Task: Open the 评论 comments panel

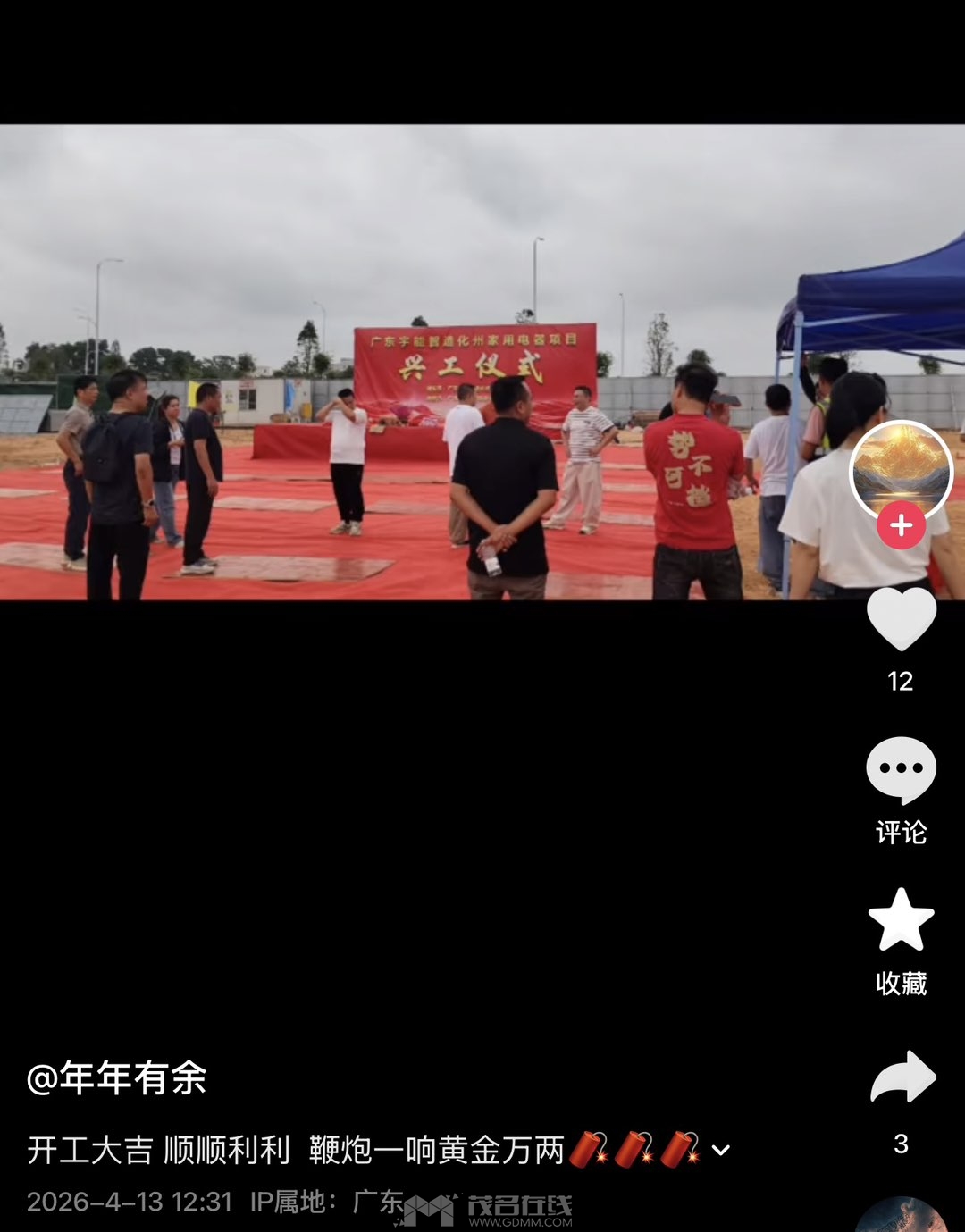Action: pyautogui.click(x=901, y=769)
